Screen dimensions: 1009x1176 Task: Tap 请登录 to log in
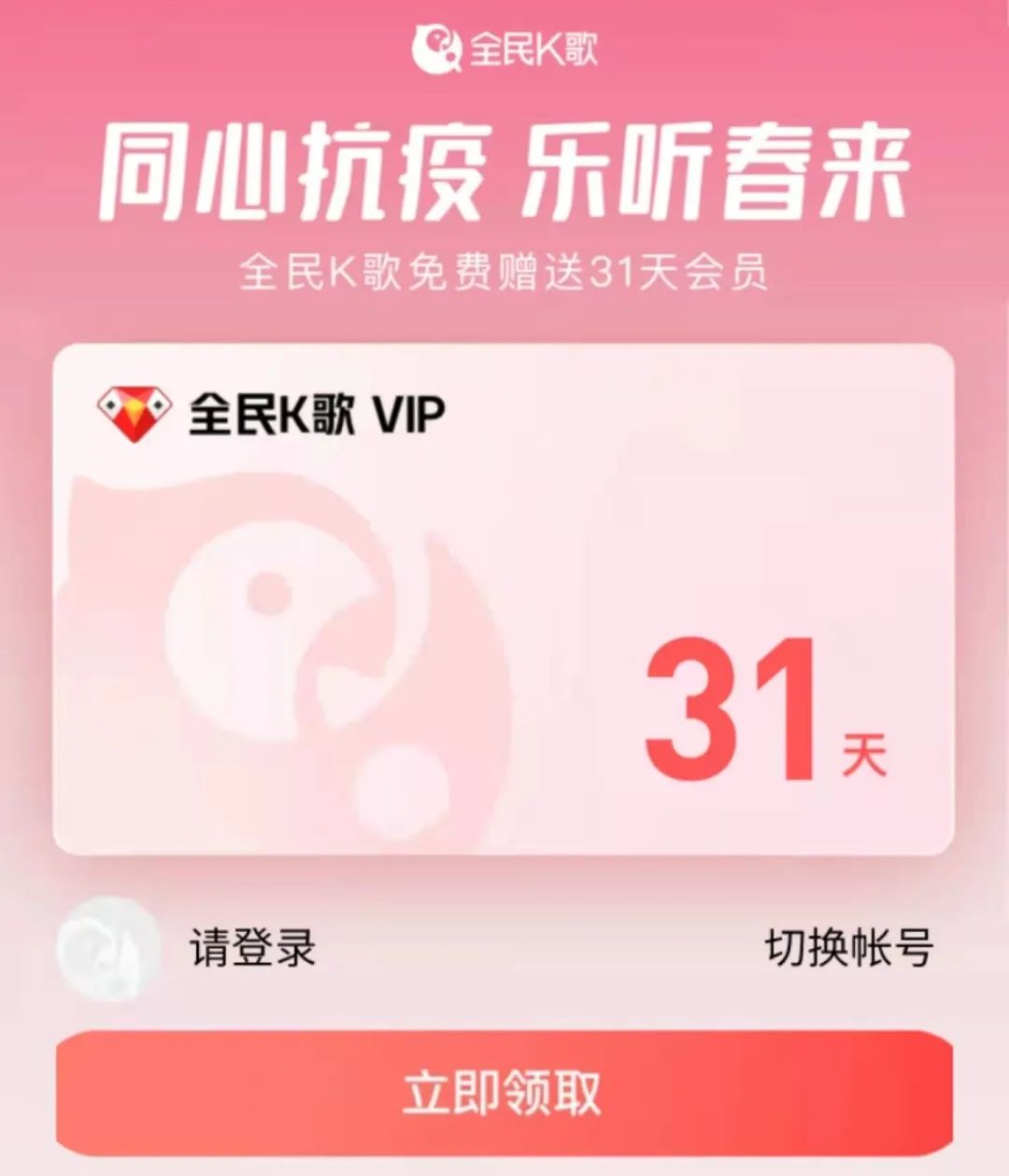coord(253,947)
